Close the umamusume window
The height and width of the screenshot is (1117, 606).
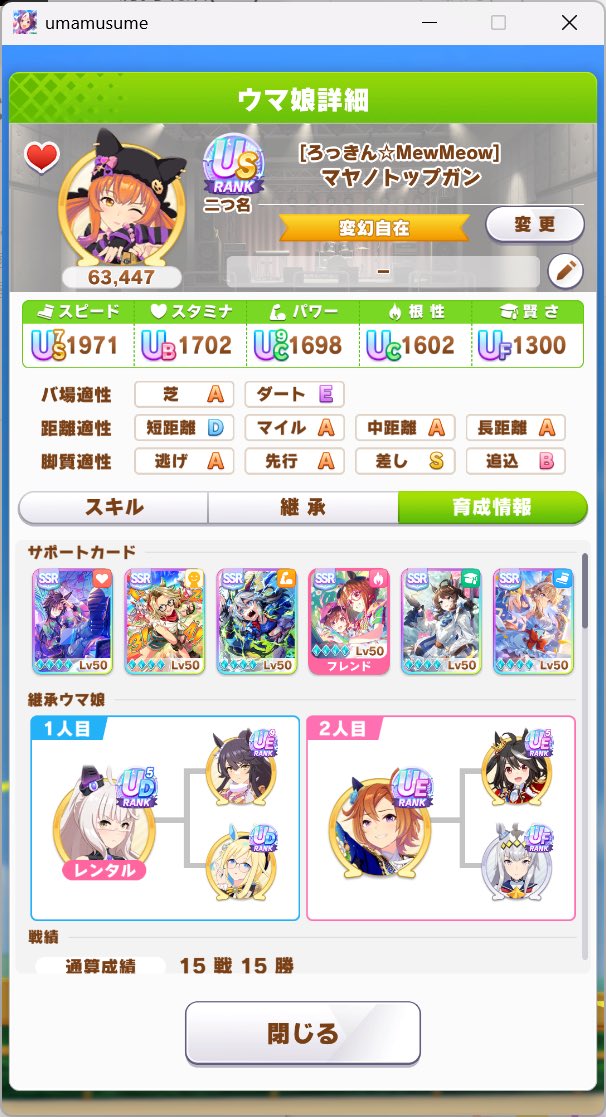[569, 23]
